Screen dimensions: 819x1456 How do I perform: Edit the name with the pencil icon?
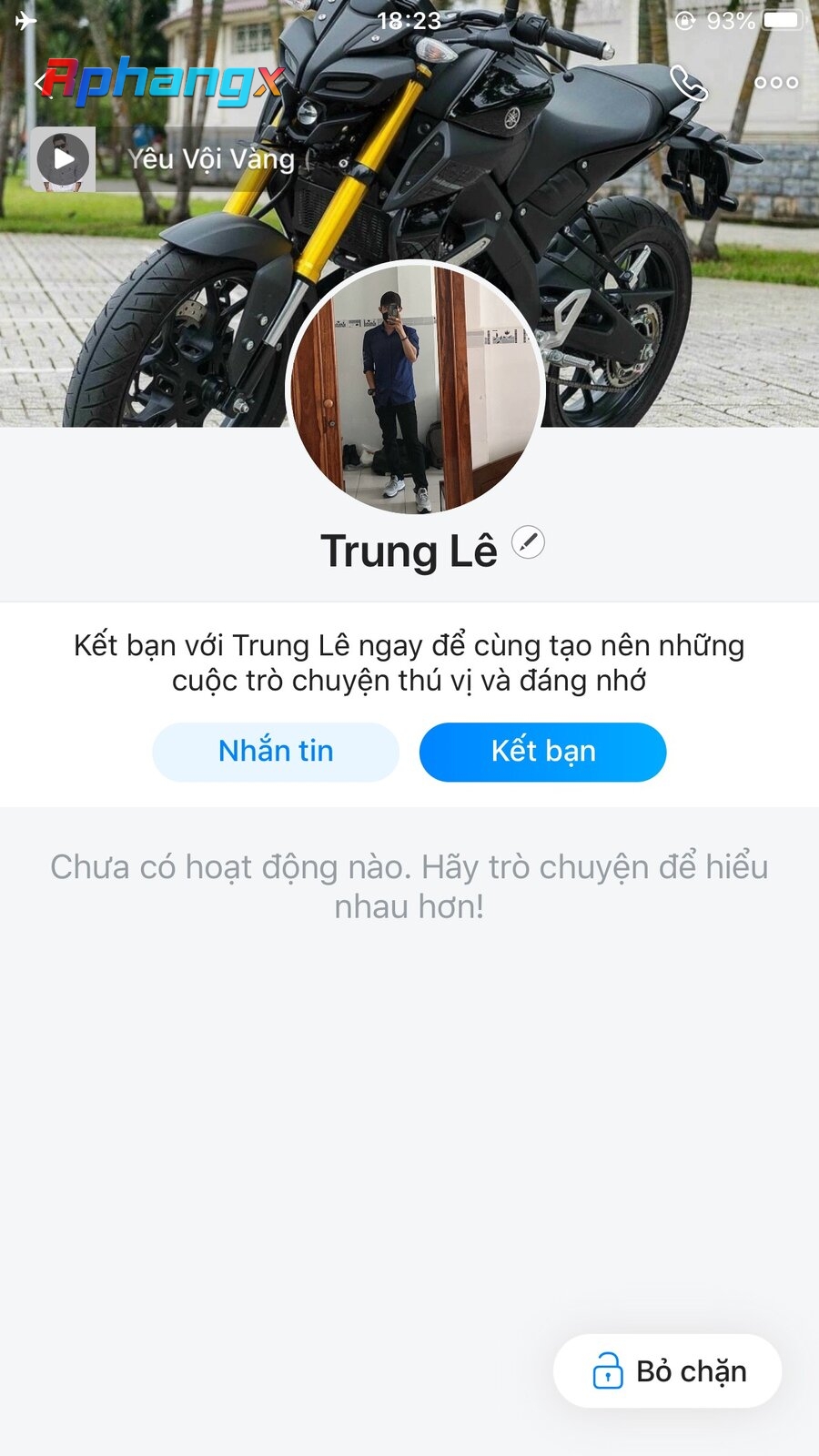pyautogui.click(x=528, y=542)
